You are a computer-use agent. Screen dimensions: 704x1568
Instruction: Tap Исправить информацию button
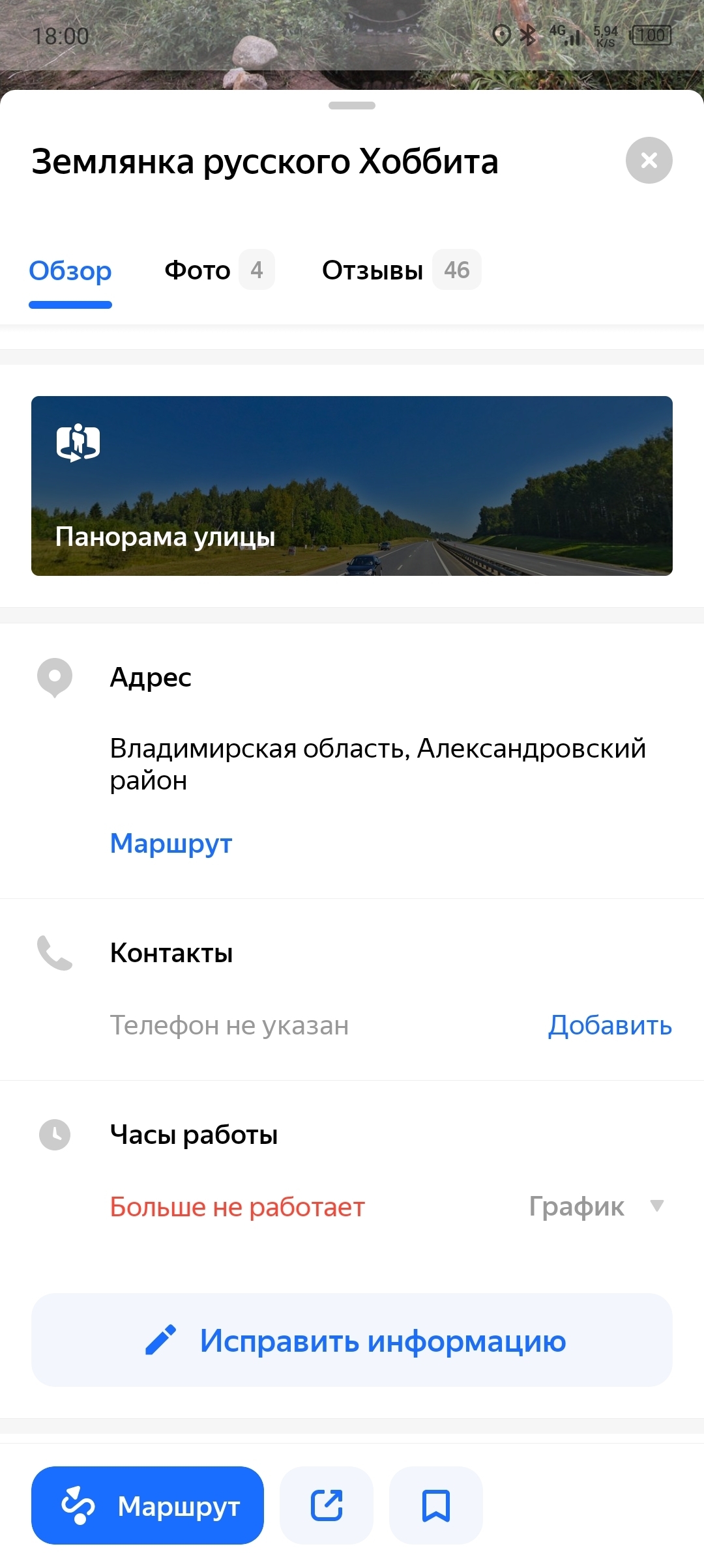[x=352, y=1340]
